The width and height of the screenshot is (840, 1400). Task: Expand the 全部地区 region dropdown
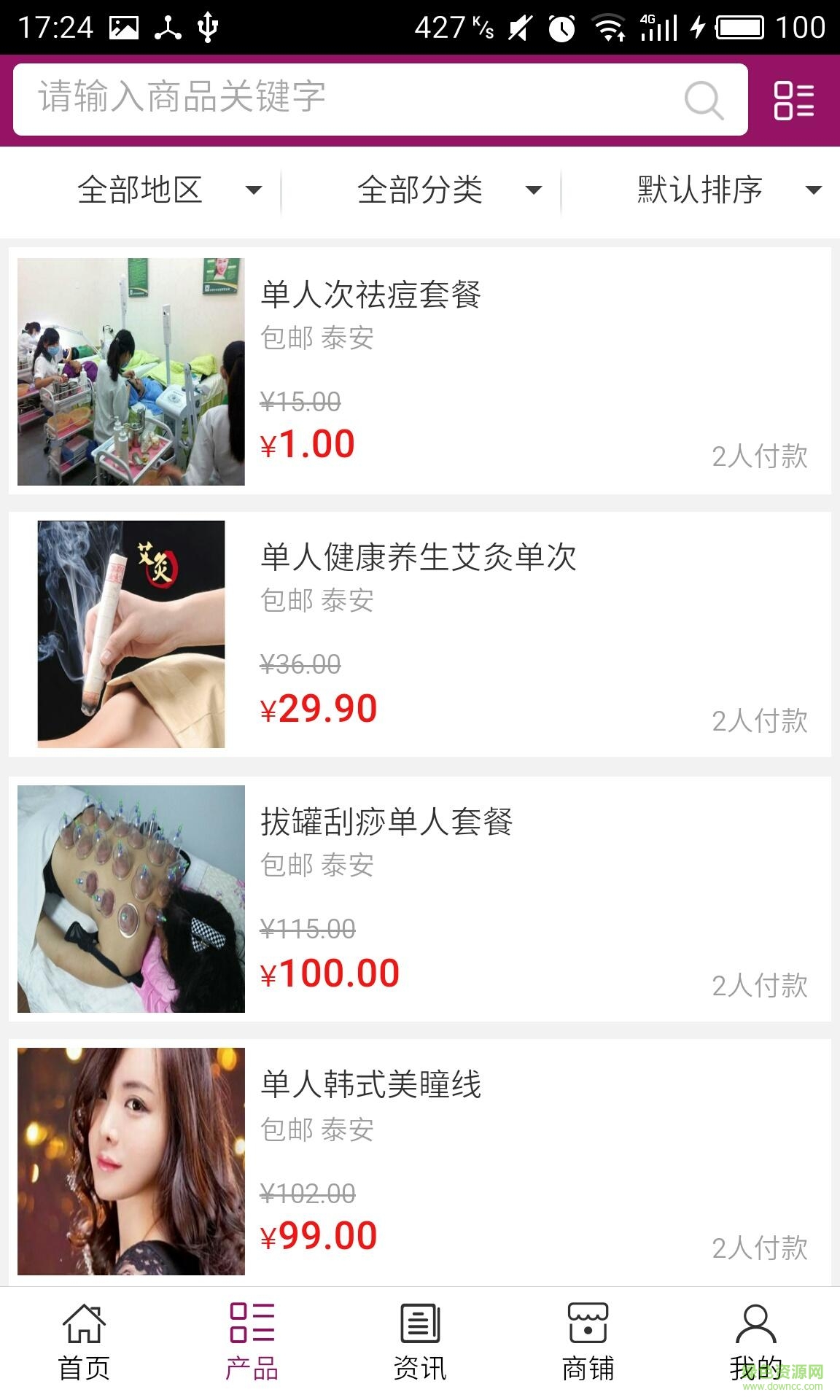coord(168,190)
